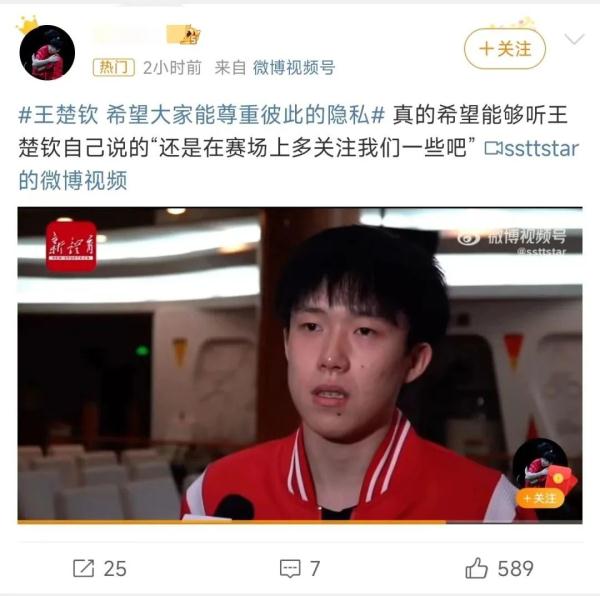Follow this poster via the +关注 button
Image resolution: width=600 pixels, height=596 pixels.
click(505, 48)
